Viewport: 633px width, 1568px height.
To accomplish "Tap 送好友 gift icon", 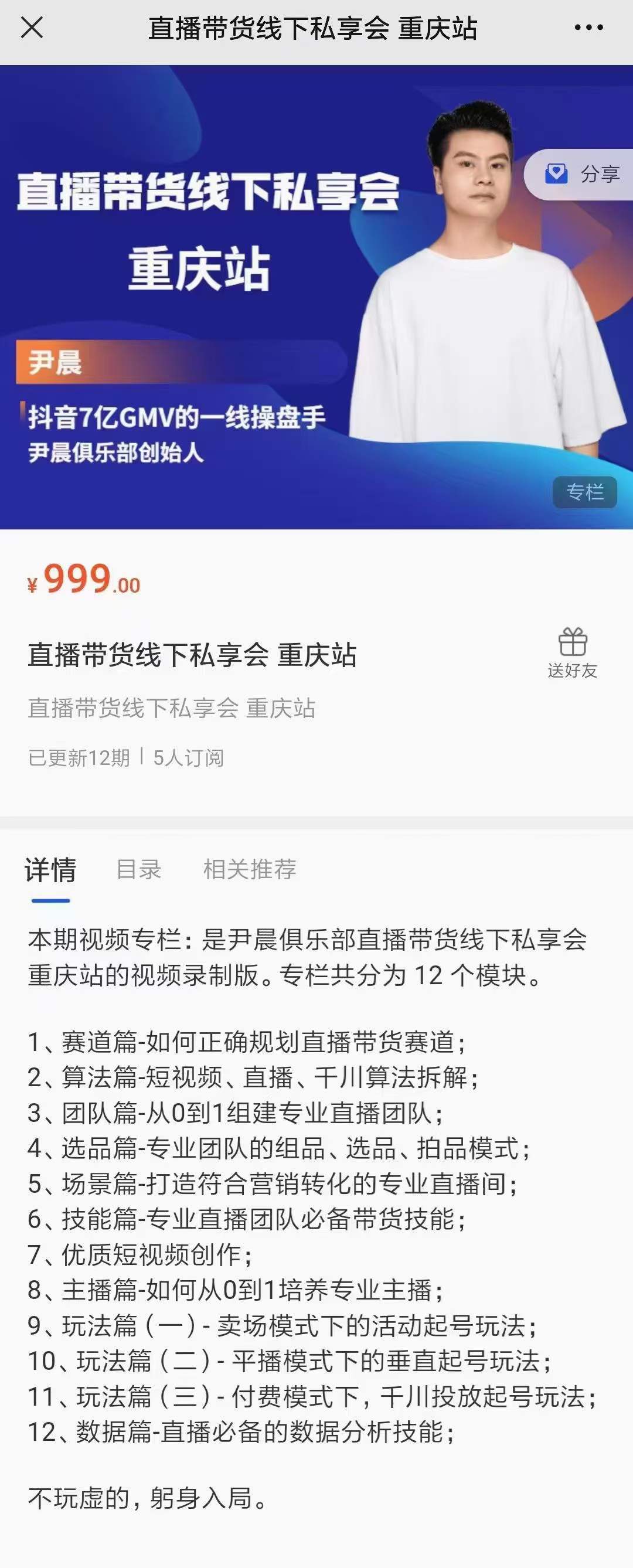I will pos(572,653).
